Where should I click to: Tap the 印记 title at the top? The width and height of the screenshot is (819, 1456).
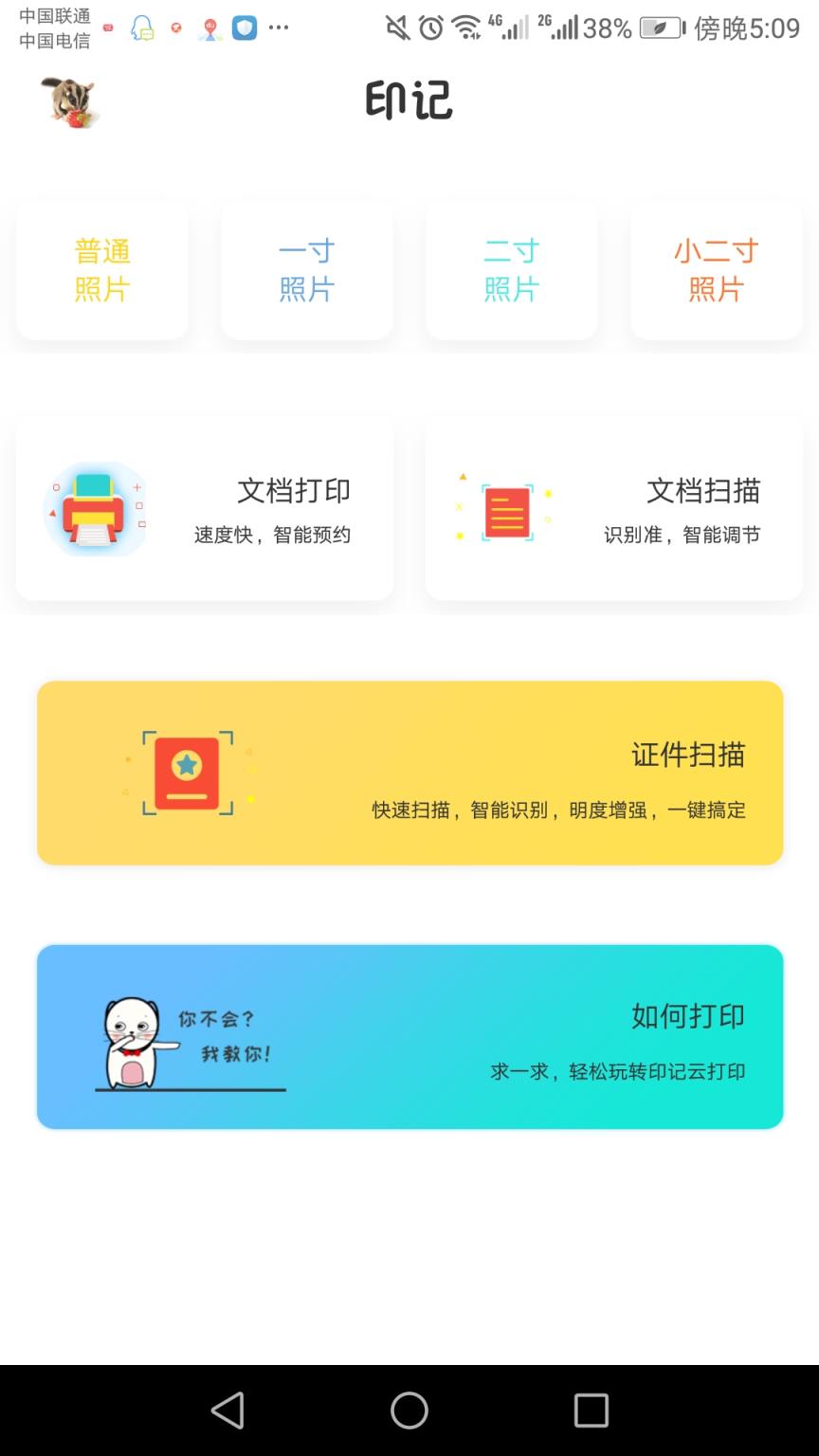pyautogui.click(x=409, y=99)
